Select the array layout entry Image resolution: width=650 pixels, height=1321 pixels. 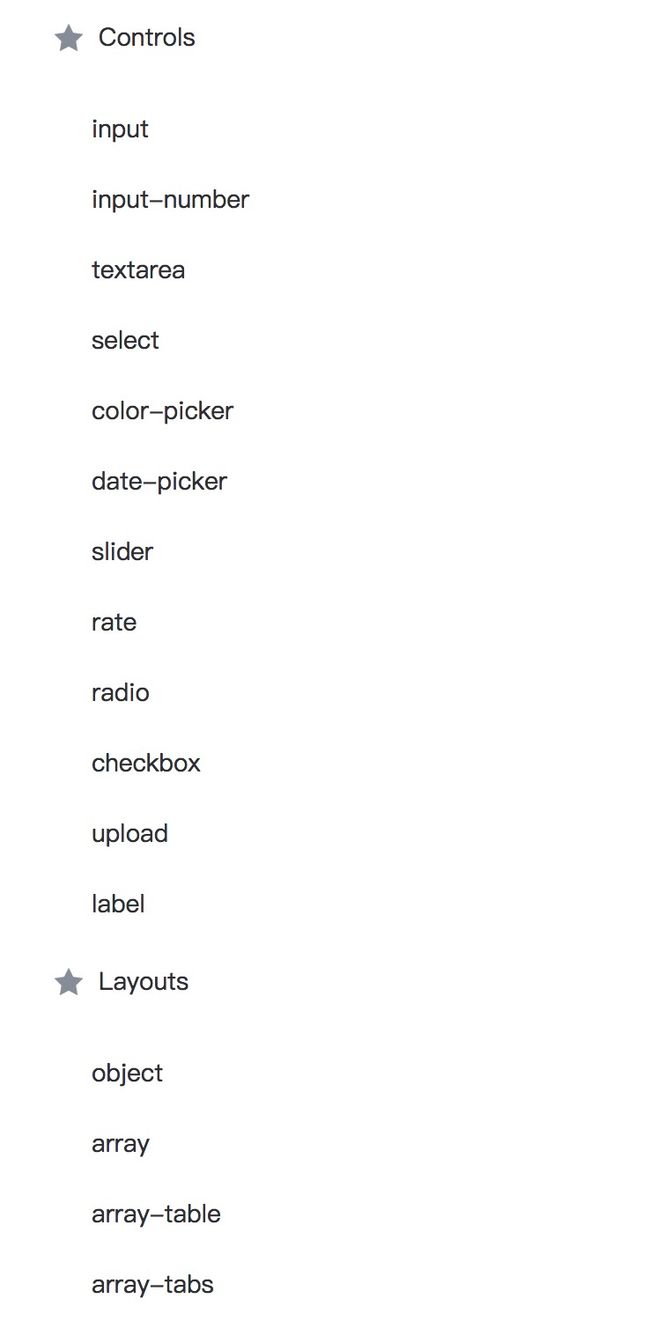tap(120, 1143)
